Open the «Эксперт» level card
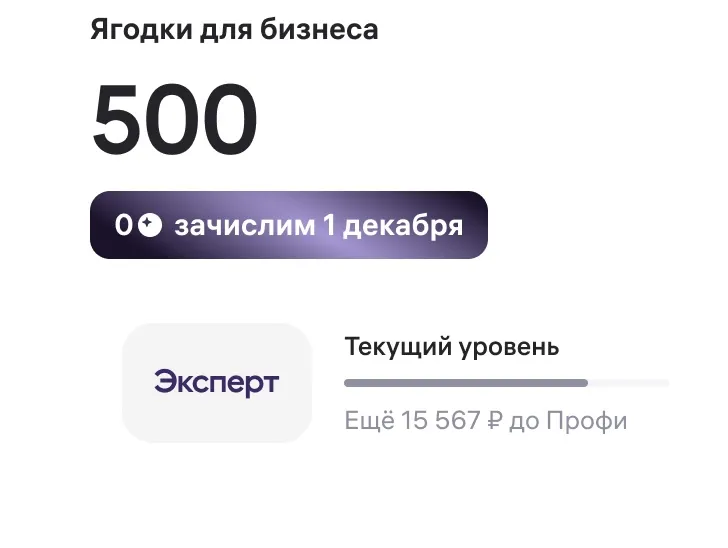Screen dimensions: 728x548 [216, 382]
